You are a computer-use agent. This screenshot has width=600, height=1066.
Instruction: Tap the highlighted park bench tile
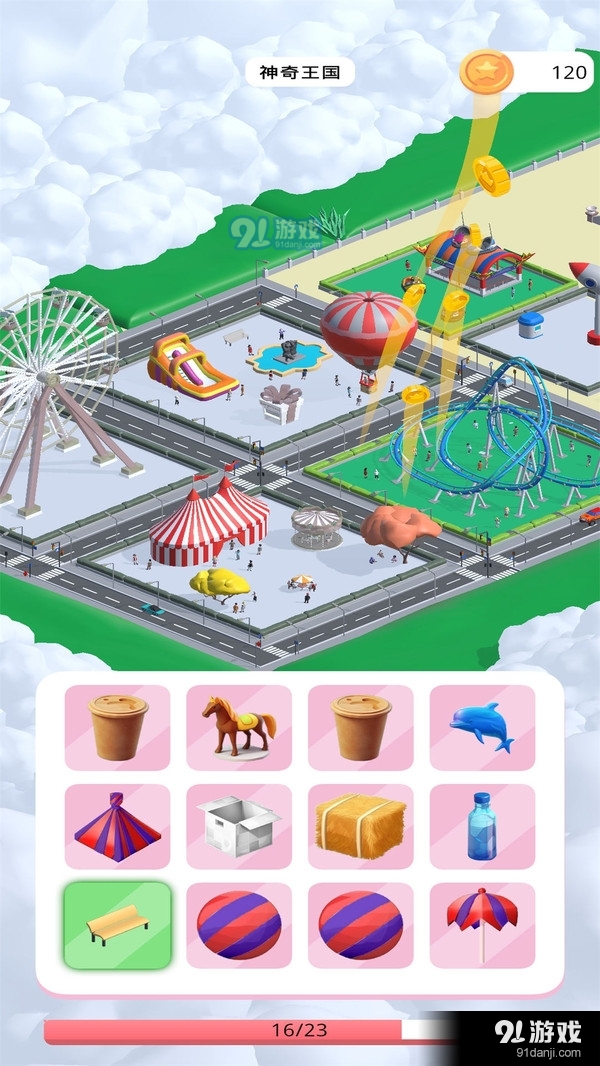[x=117, y=925]
